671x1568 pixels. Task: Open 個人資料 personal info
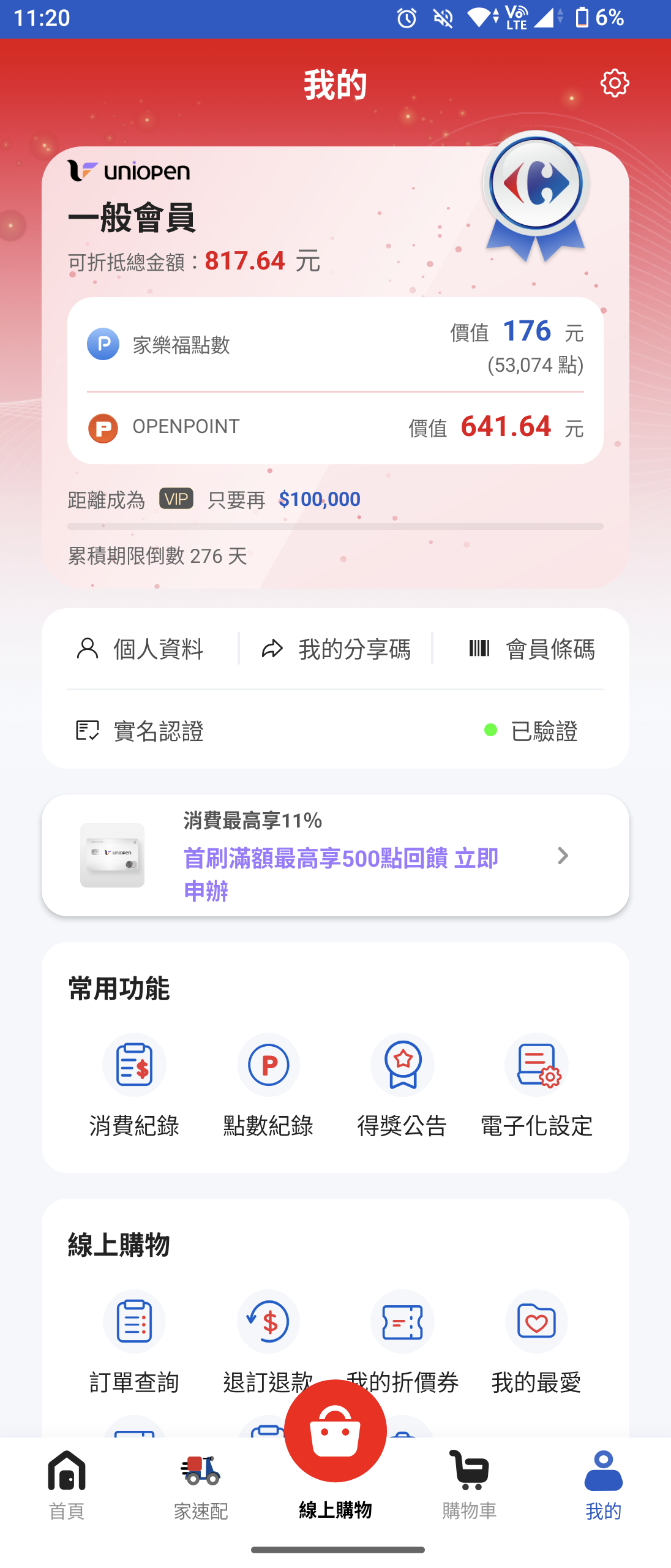pyautogui.click(x=141, y=649)
